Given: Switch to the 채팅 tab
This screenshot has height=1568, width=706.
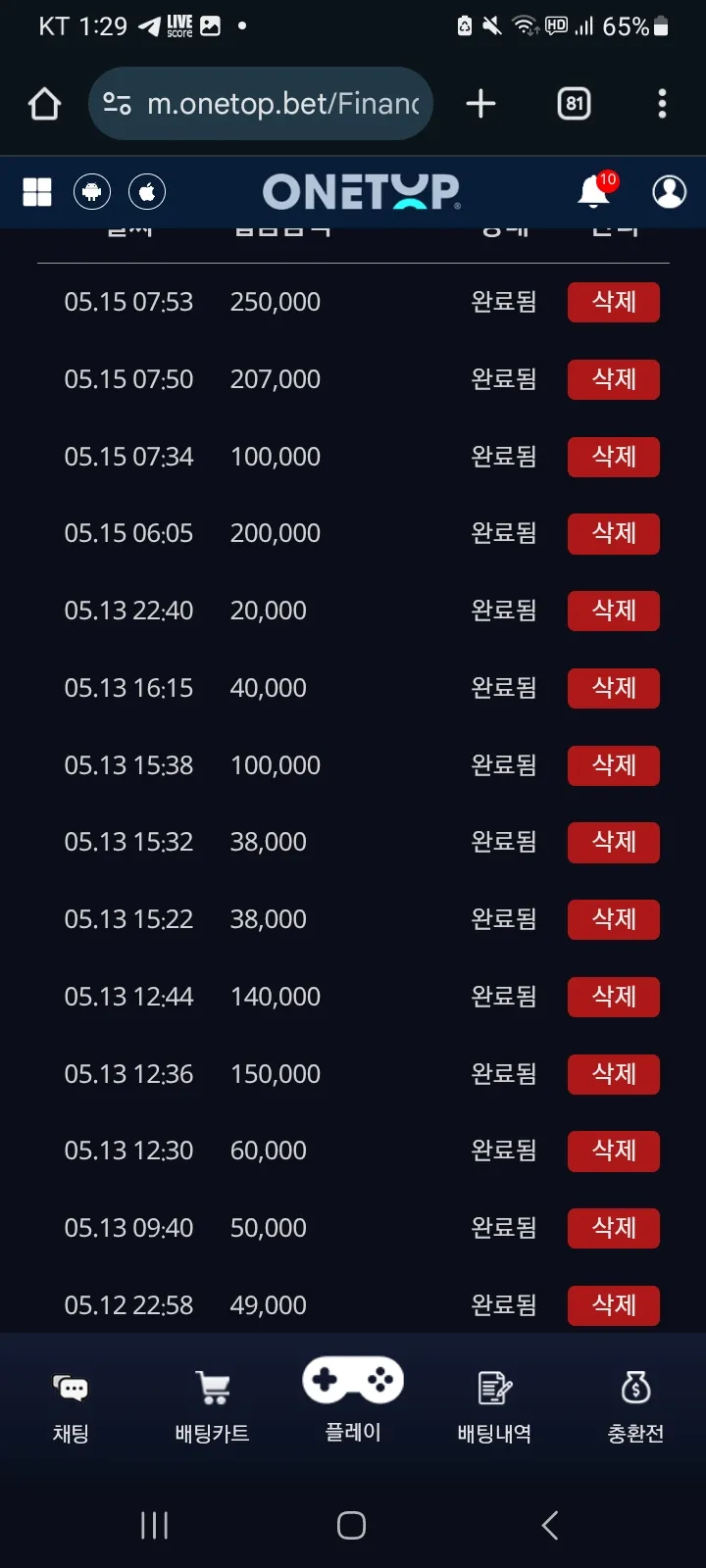Looking at the screenshot, I should [x=71, y=1408].
